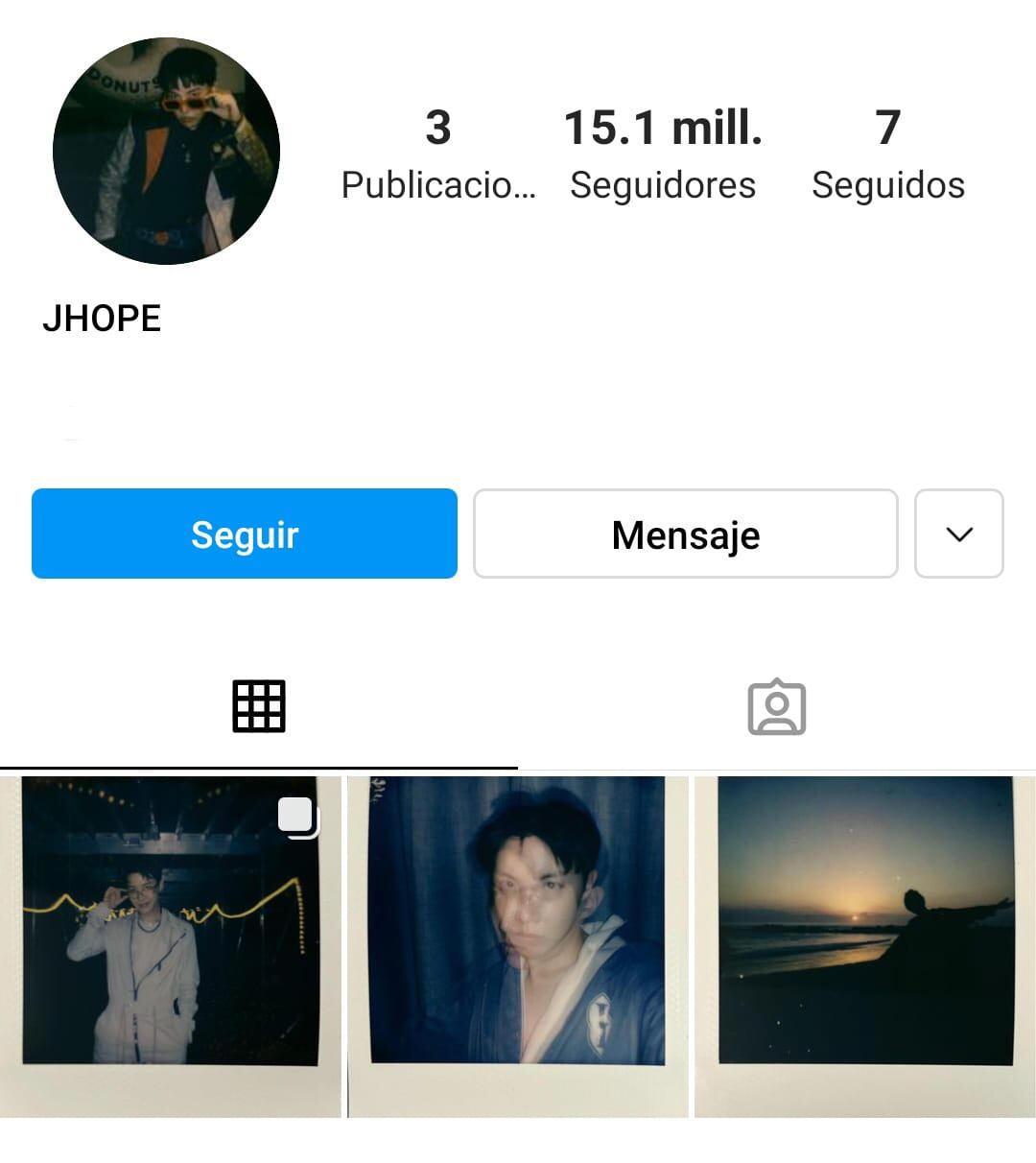View the 15.1 mill. Seguidores list
The height and width of the screenshot is (1163, 1036).
[663, 154]
